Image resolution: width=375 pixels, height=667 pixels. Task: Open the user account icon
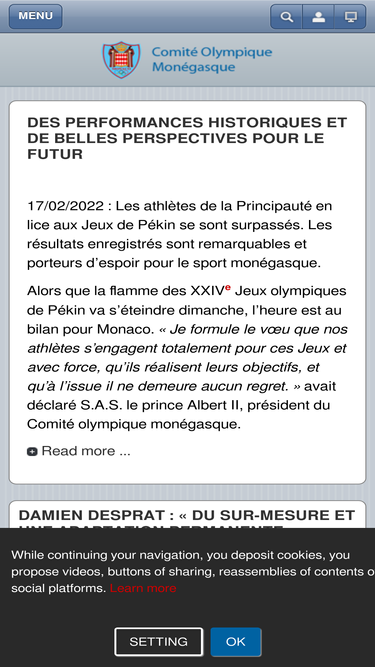(x=318, y=17)
